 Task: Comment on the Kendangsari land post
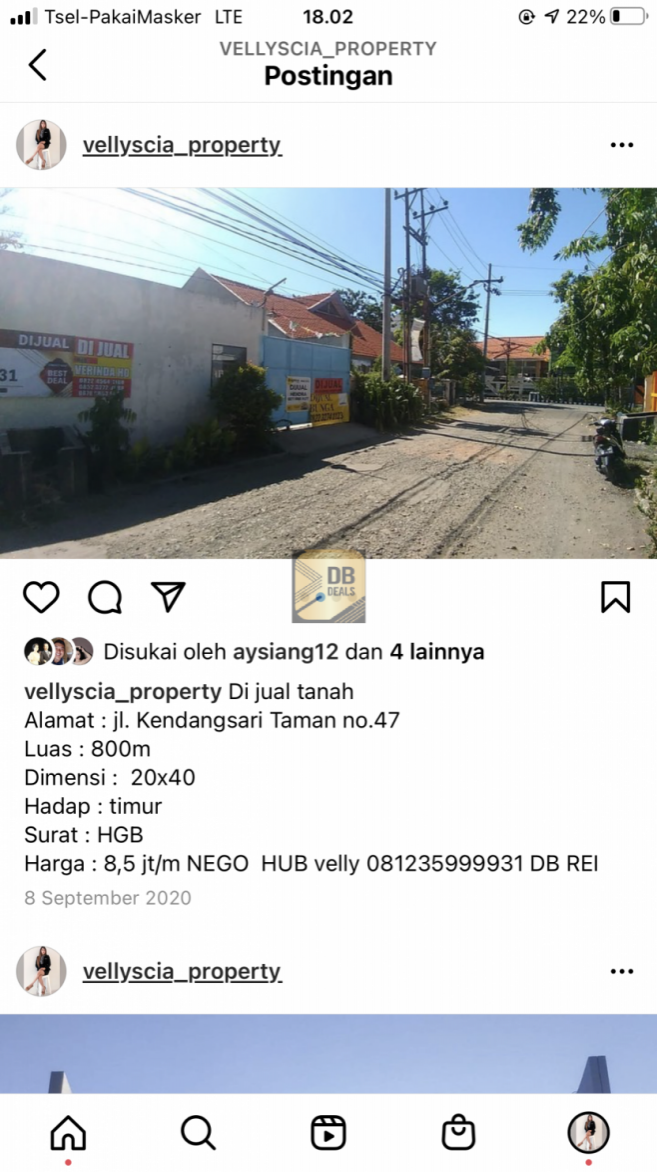105,597
